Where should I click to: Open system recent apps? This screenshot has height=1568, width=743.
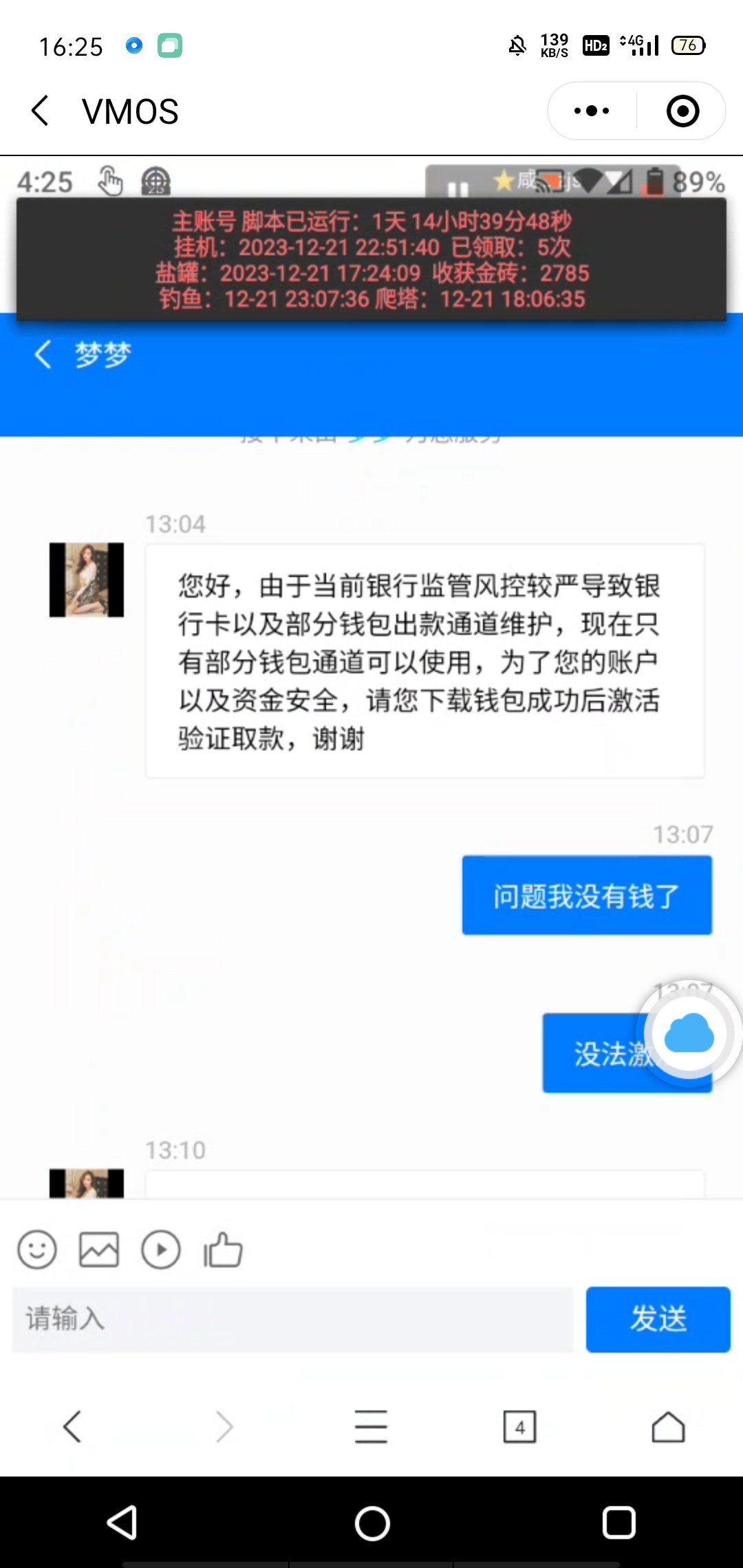(618, 1523)
